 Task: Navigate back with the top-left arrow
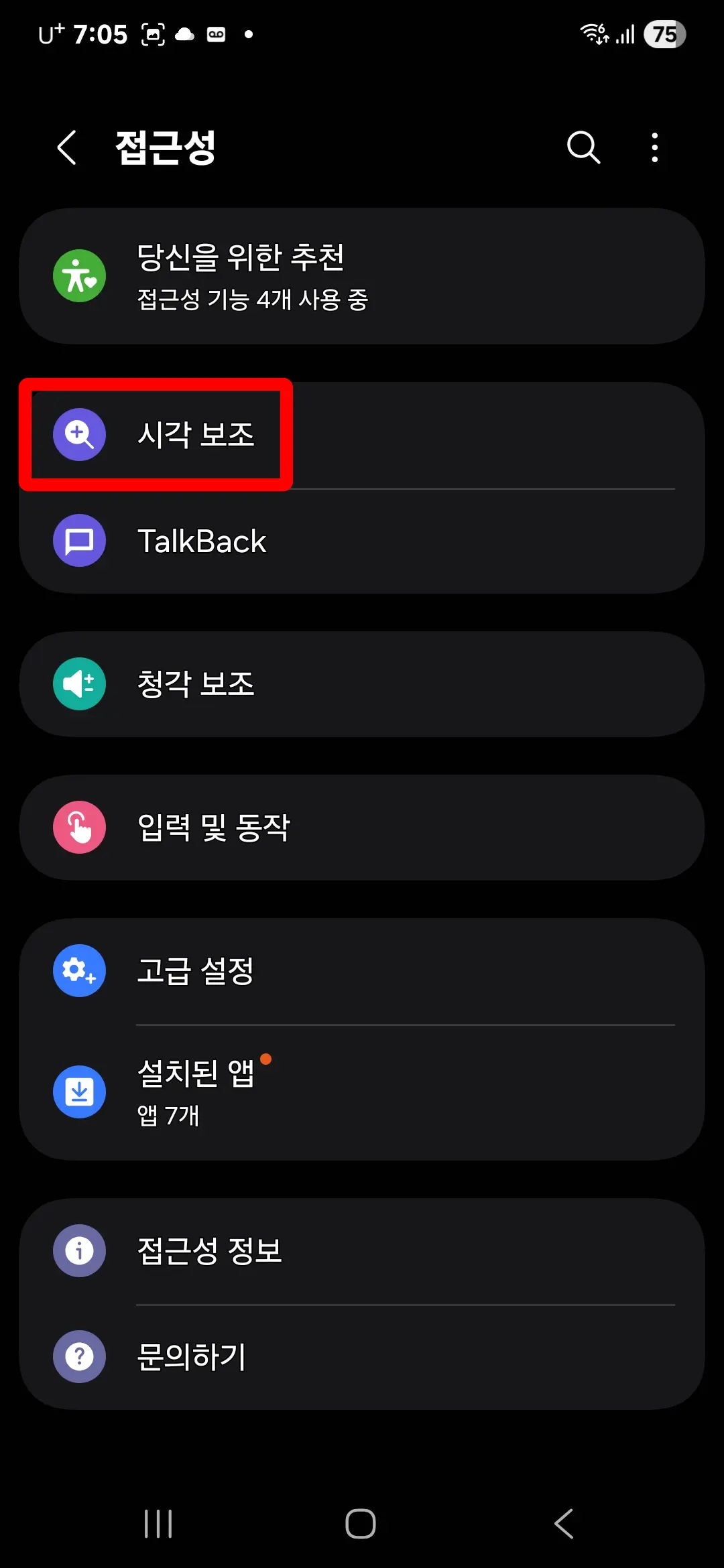click(x=67, y=147)
